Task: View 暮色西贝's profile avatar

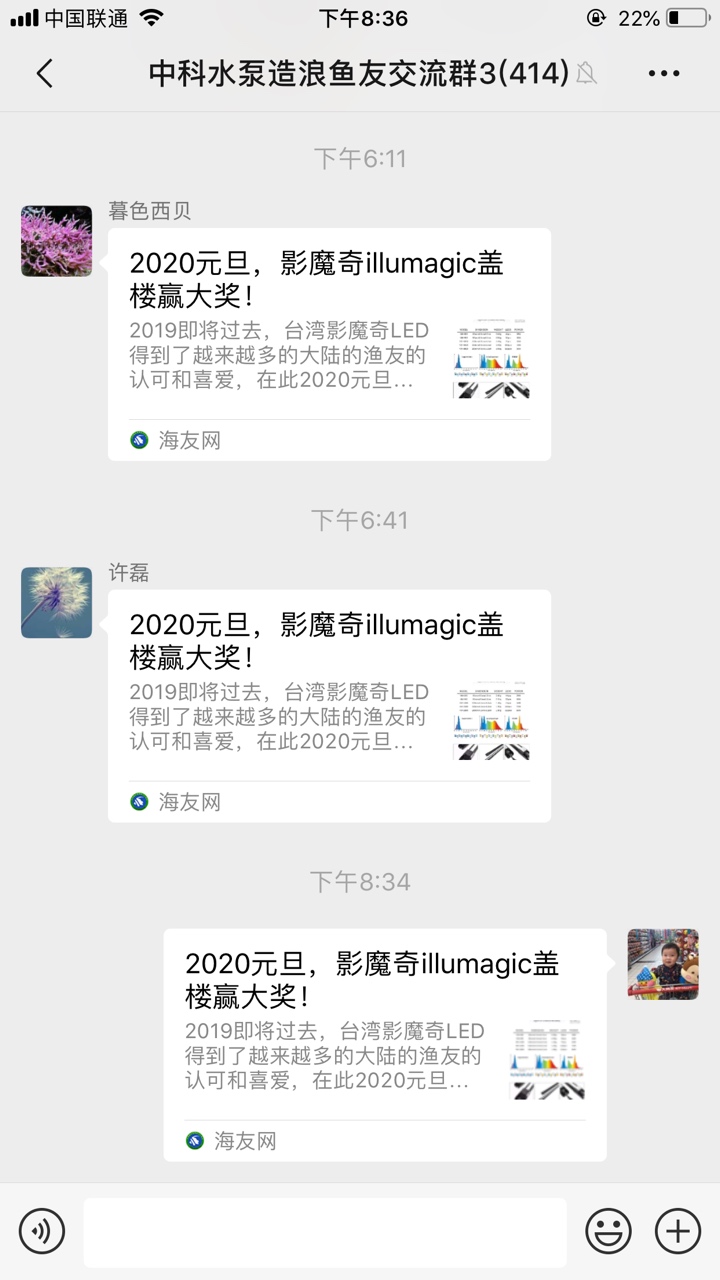Action: pos(56,241)
